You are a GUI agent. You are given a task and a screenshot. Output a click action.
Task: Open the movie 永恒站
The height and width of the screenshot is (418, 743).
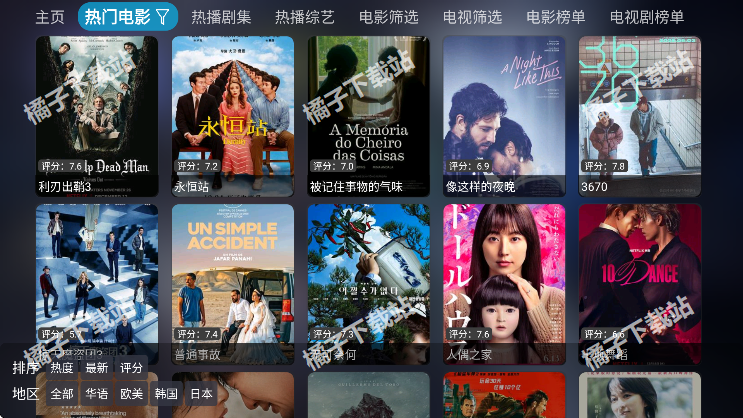[233, 115]
